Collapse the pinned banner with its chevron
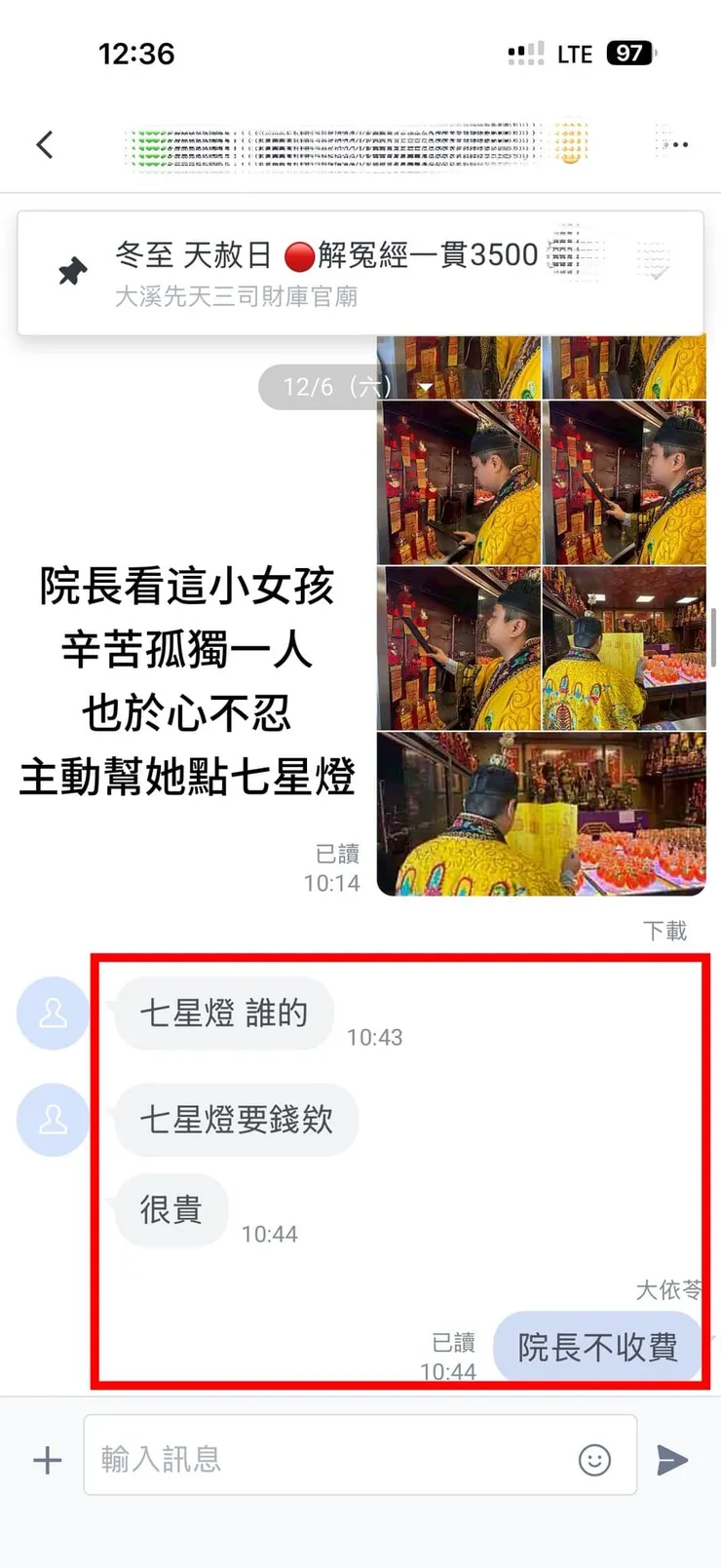721x1568 pixels. pos(656,263)
